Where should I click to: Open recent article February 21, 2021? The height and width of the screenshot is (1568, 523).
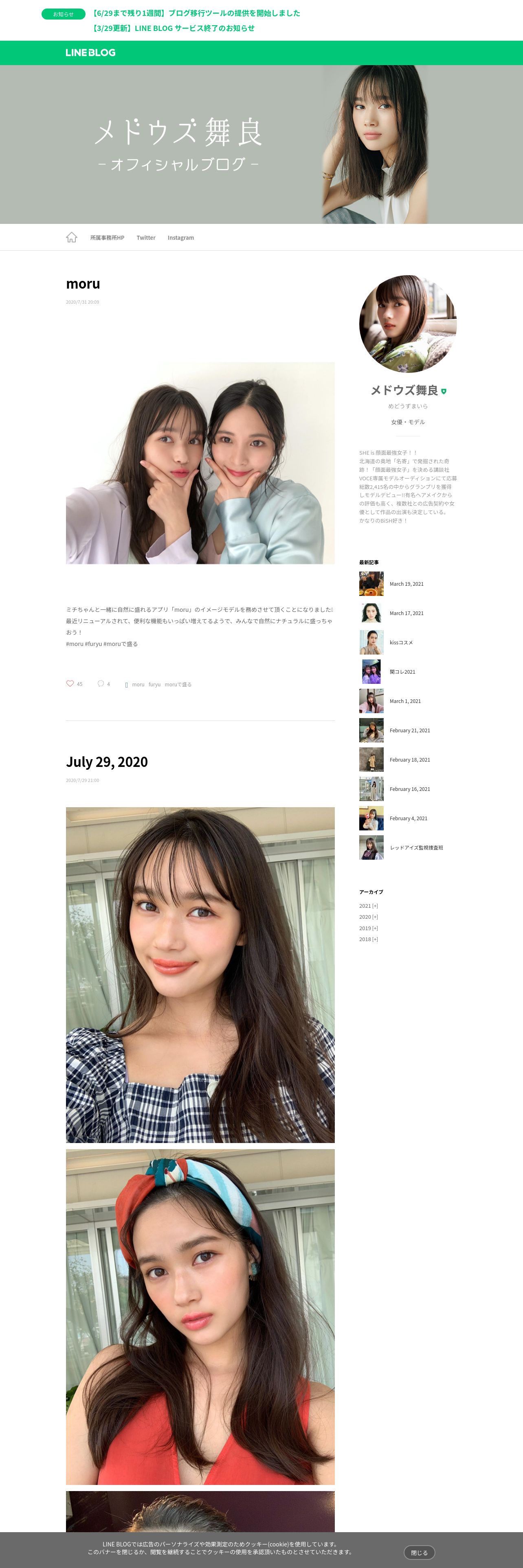tap(409, 730)
